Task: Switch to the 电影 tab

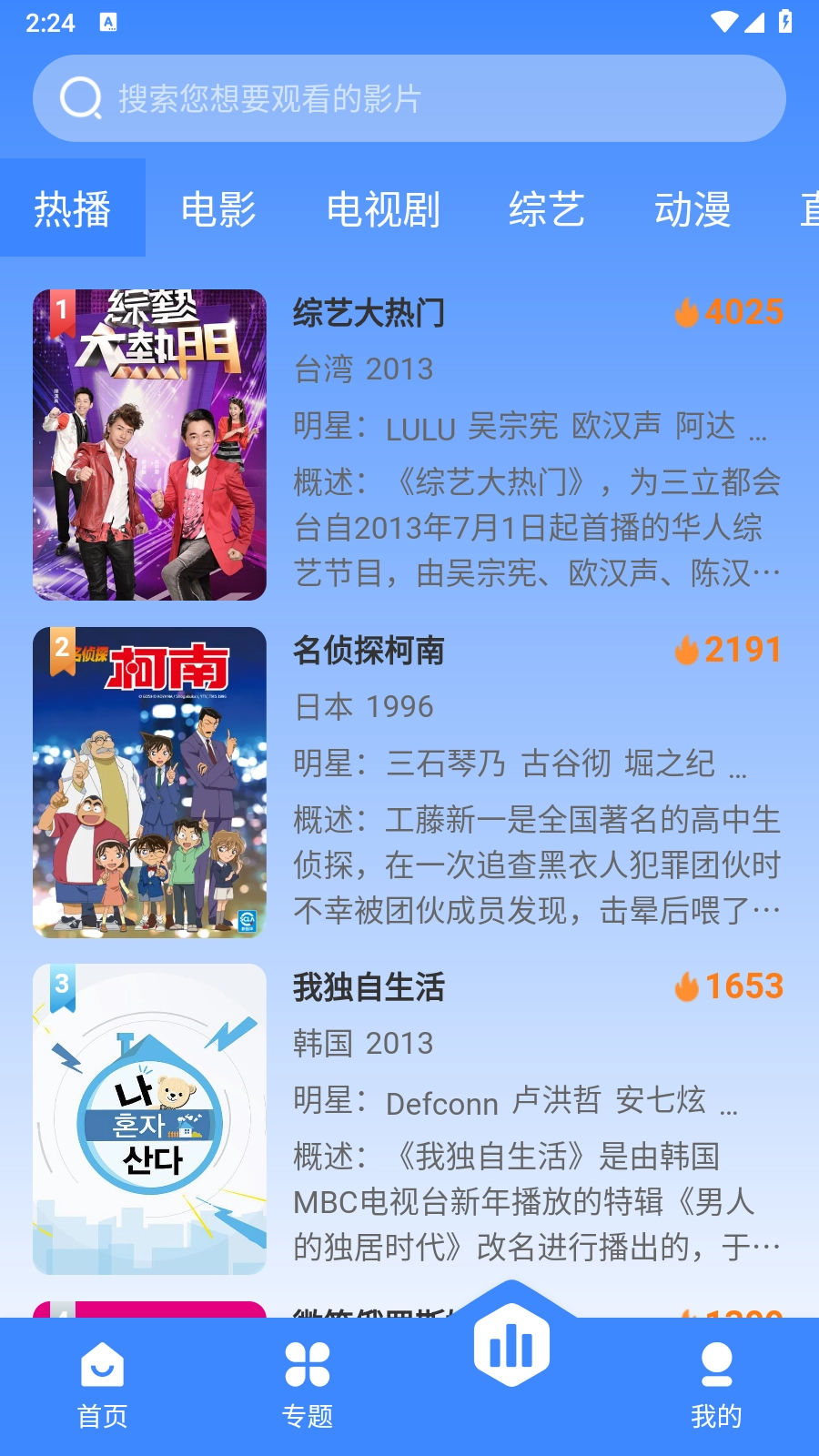Action: click(x=218, y=209)
